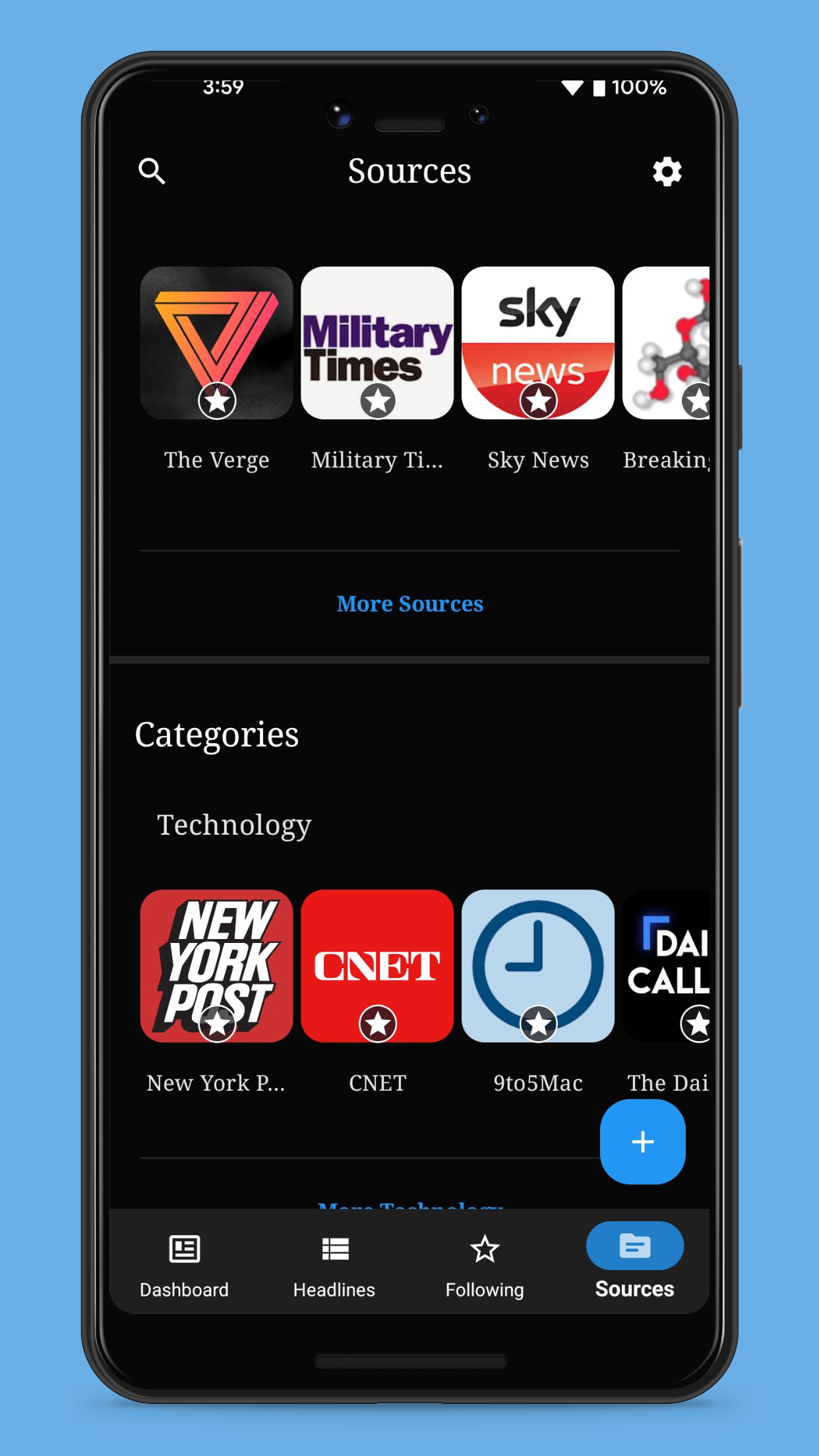Viewport: 819px width, 1456px height.
Task: Tap the More Sources link
Action: 409,604
